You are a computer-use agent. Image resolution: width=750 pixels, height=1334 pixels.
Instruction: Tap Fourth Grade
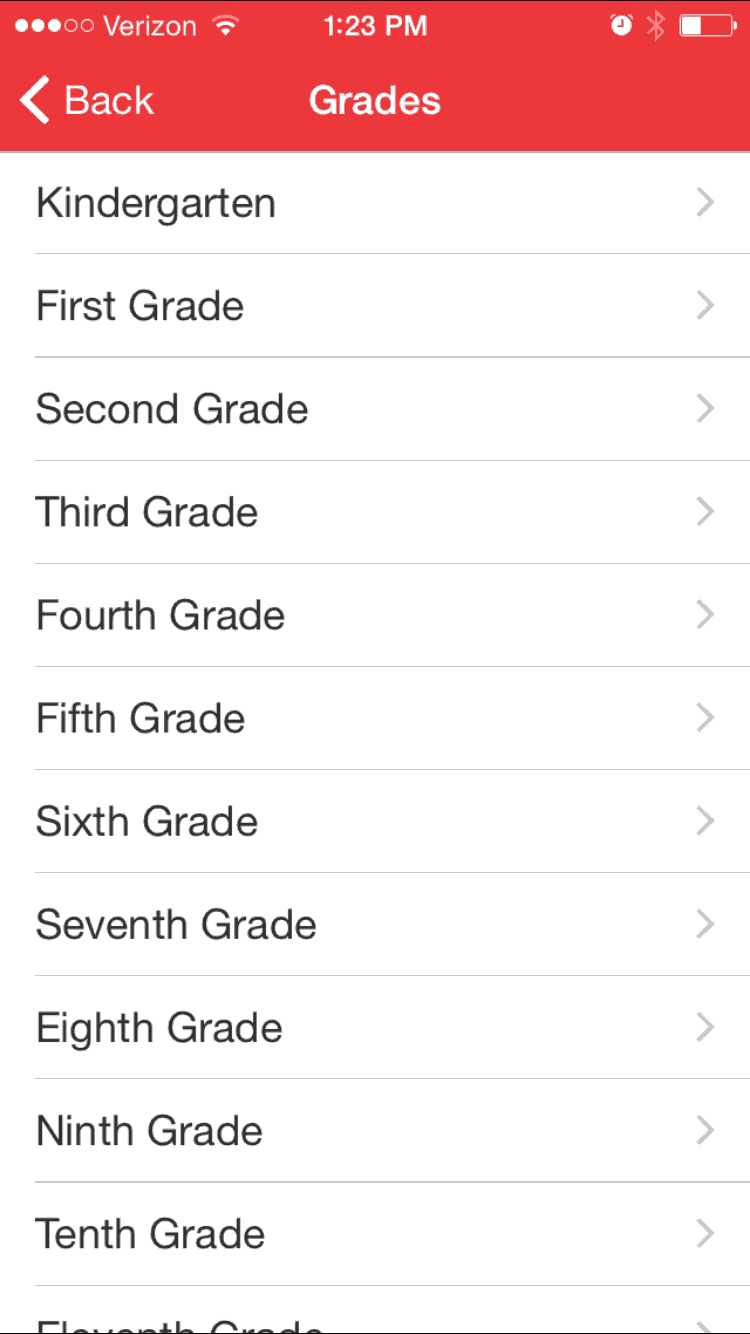click(375, 615)
